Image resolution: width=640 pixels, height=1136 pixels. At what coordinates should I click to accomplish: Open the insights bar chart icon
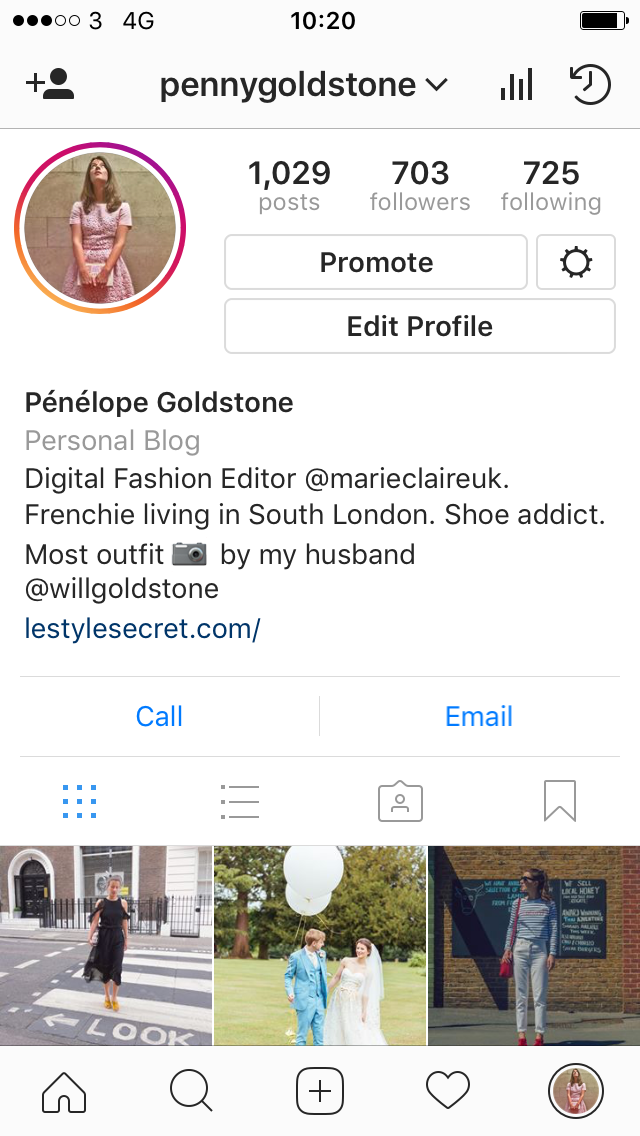point(516,85)
